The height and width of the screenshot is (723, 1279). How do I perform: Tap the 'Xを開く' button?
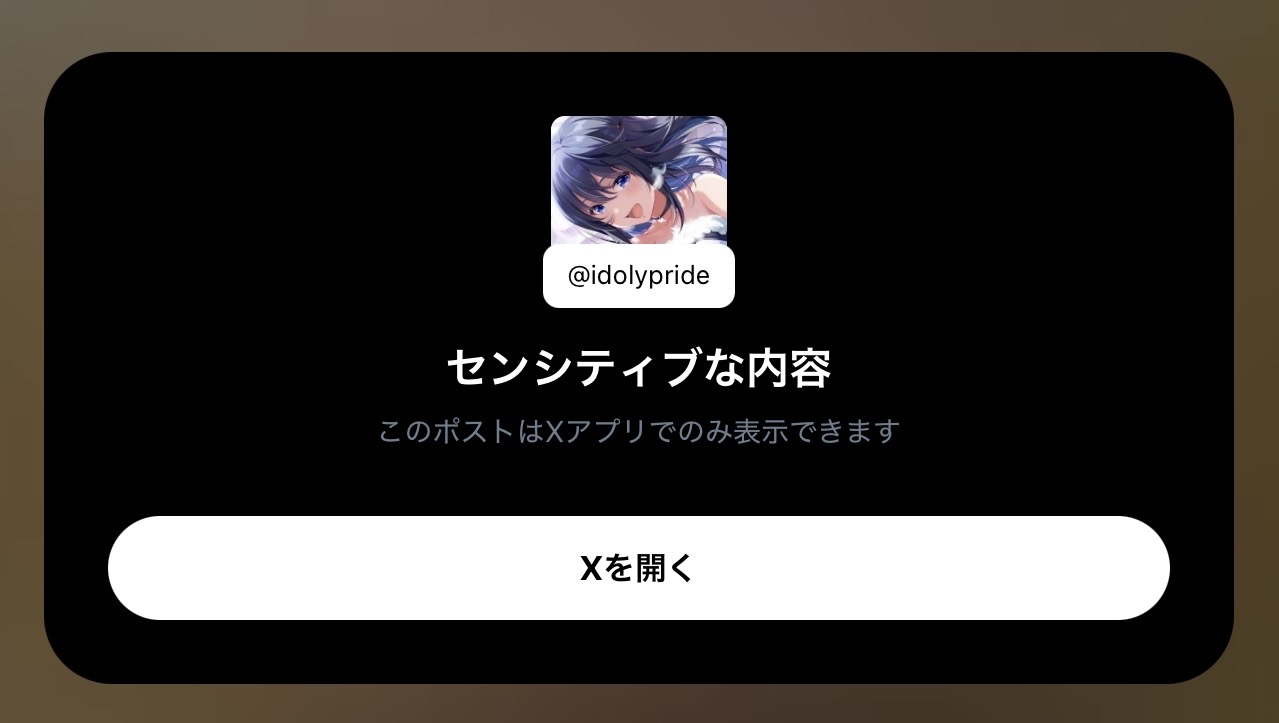point(638,568)
